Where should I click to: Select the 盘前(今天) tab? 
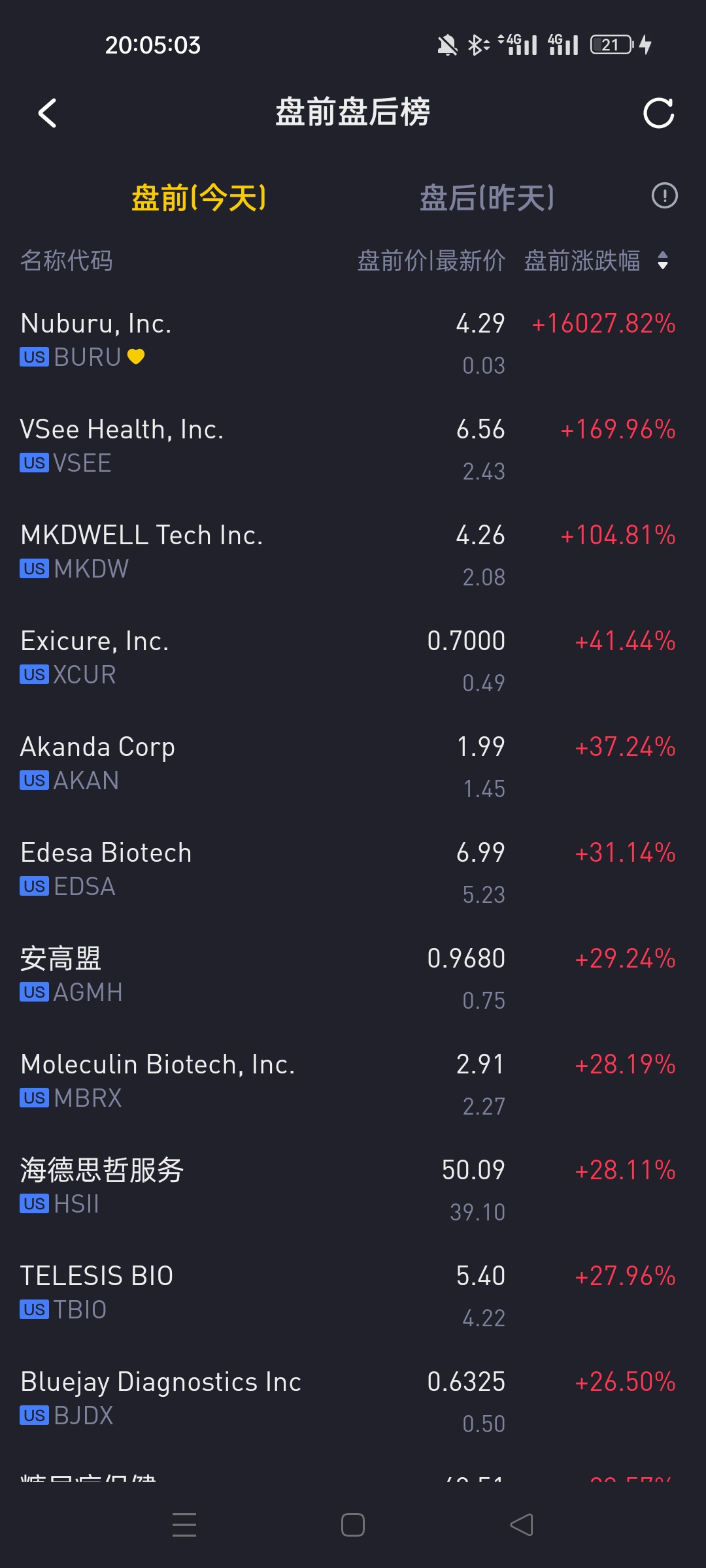199,197
